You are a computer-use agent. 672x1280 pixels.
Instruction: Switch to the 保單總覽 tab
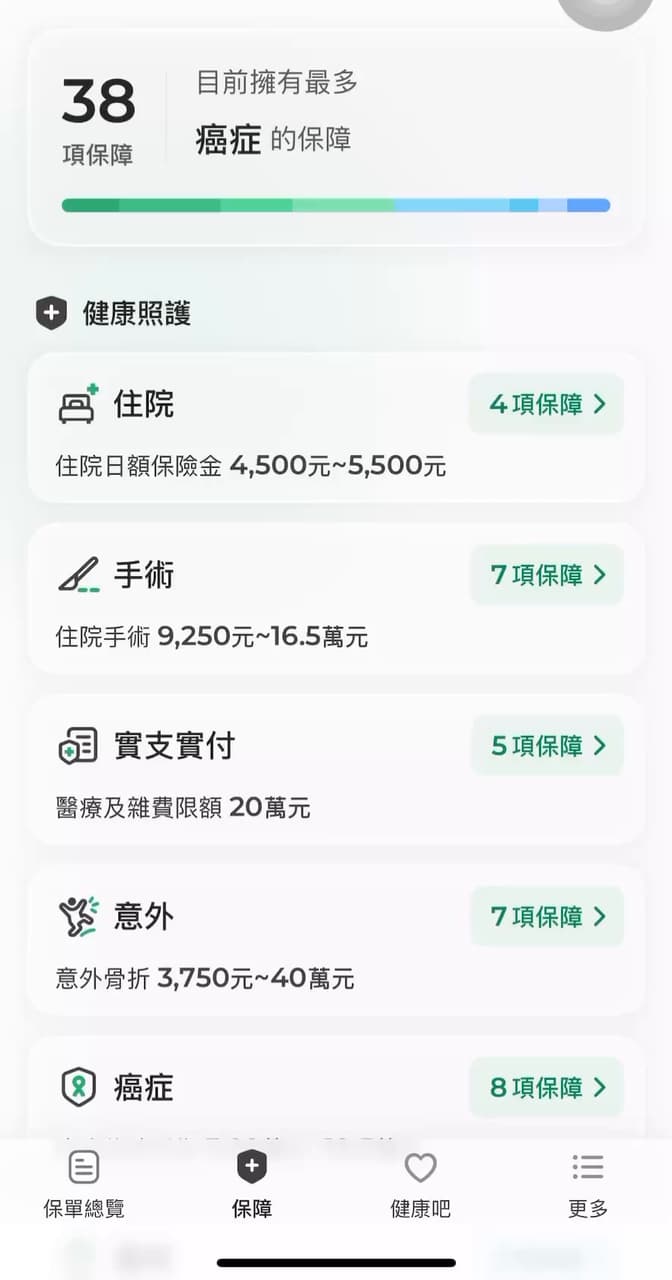pyautogui.click(x=84, y=1185)
